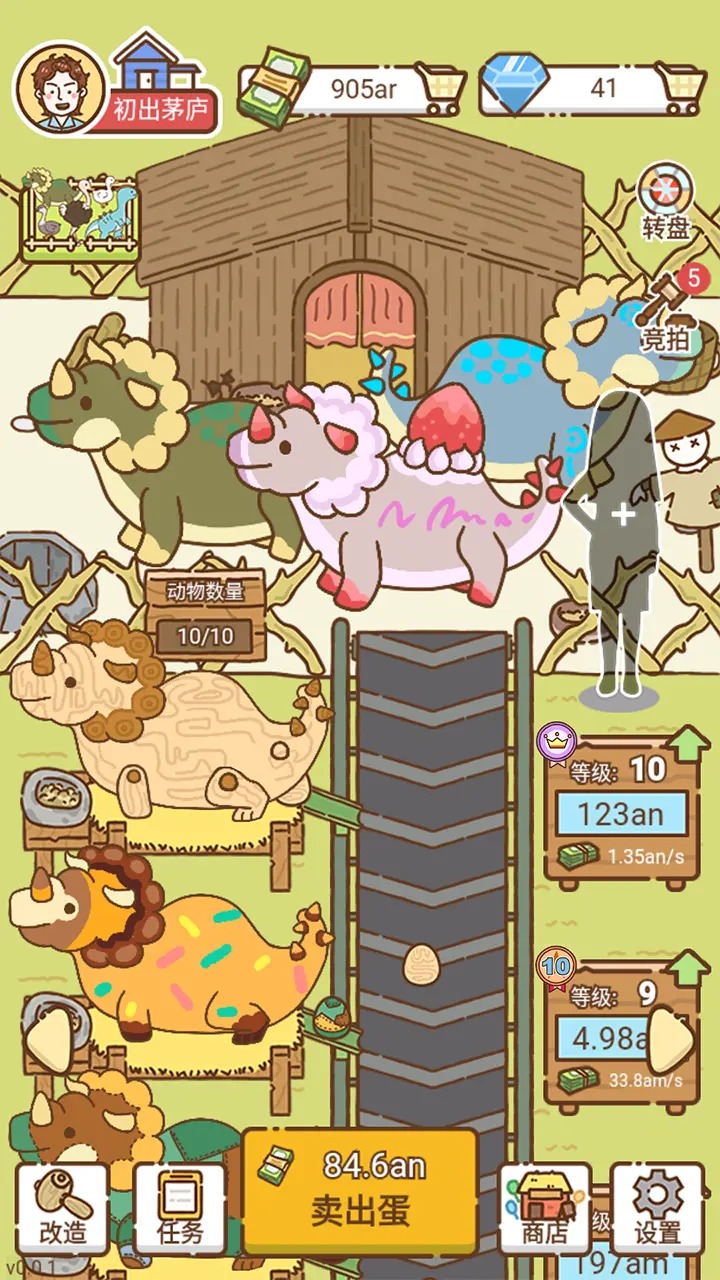The height and width of the screenshot is (1280, 720).
Task: Open the 改造 renovation menu
Action: click(x=63, y=1209)
